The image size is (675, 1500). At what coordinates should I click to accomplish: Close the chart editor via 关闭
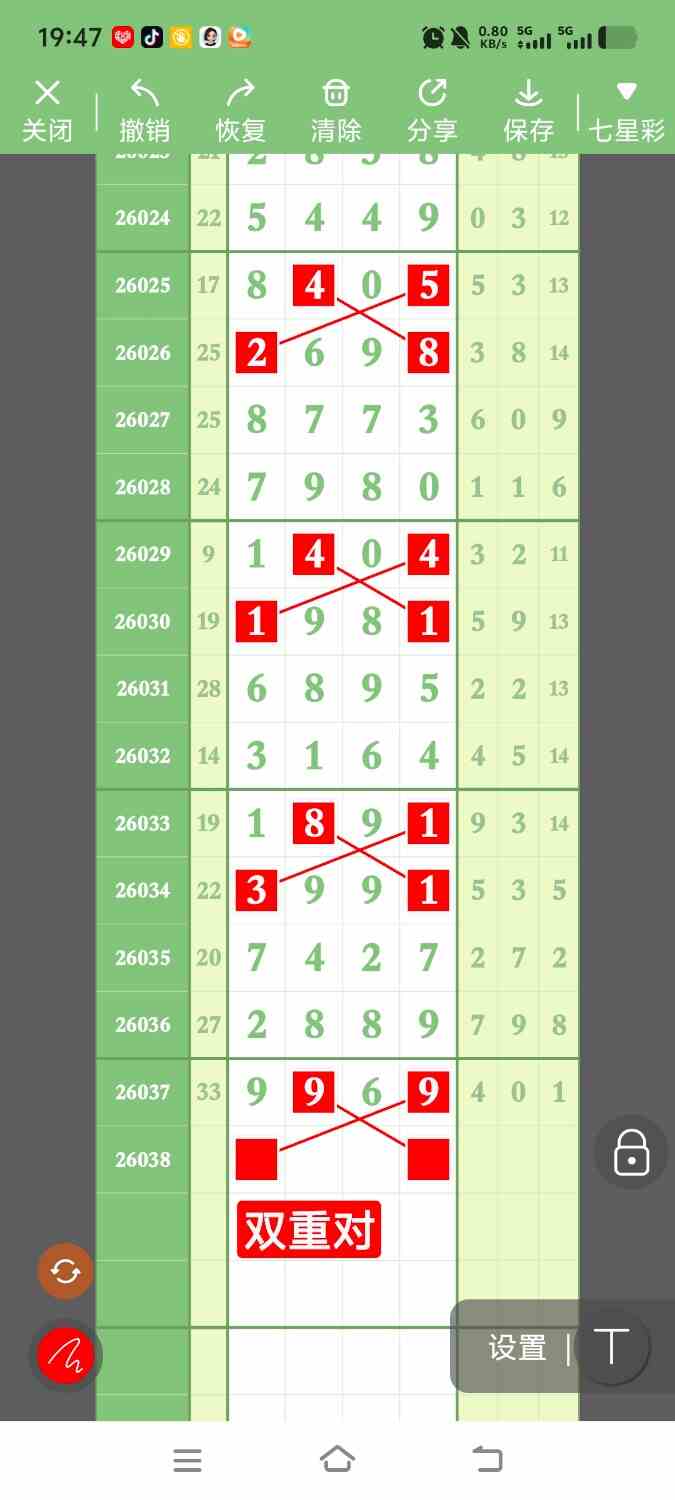tap(47, 111)
